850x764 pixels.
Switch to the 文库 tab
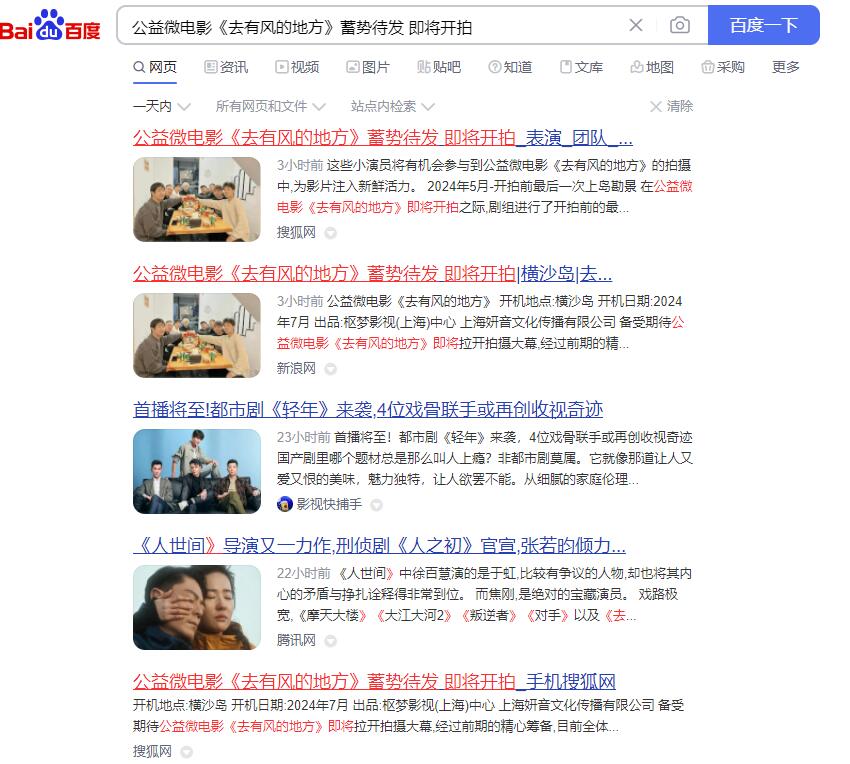point(581,67)
